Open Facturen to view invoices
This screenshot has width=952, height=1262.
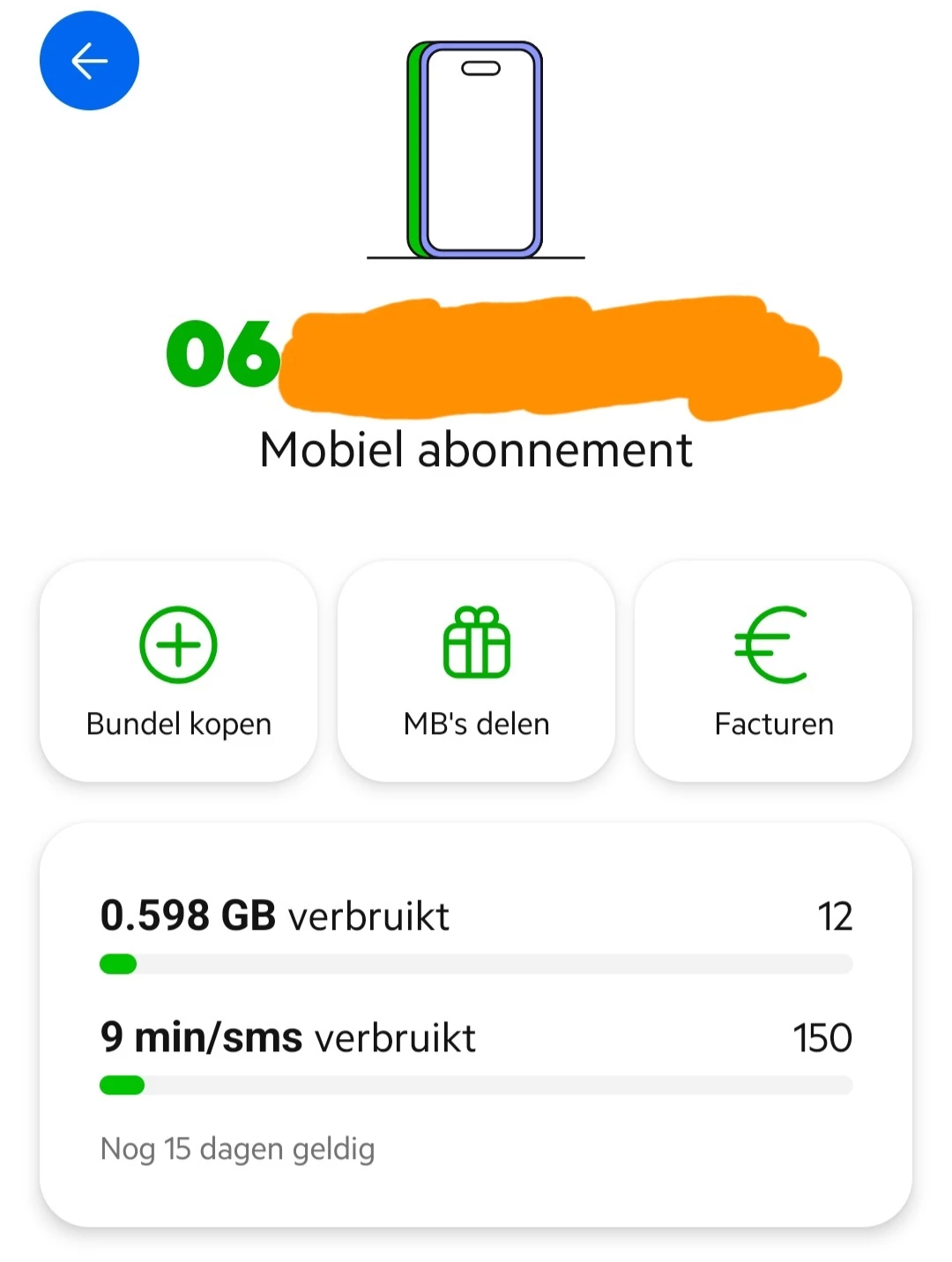(773, 672)
